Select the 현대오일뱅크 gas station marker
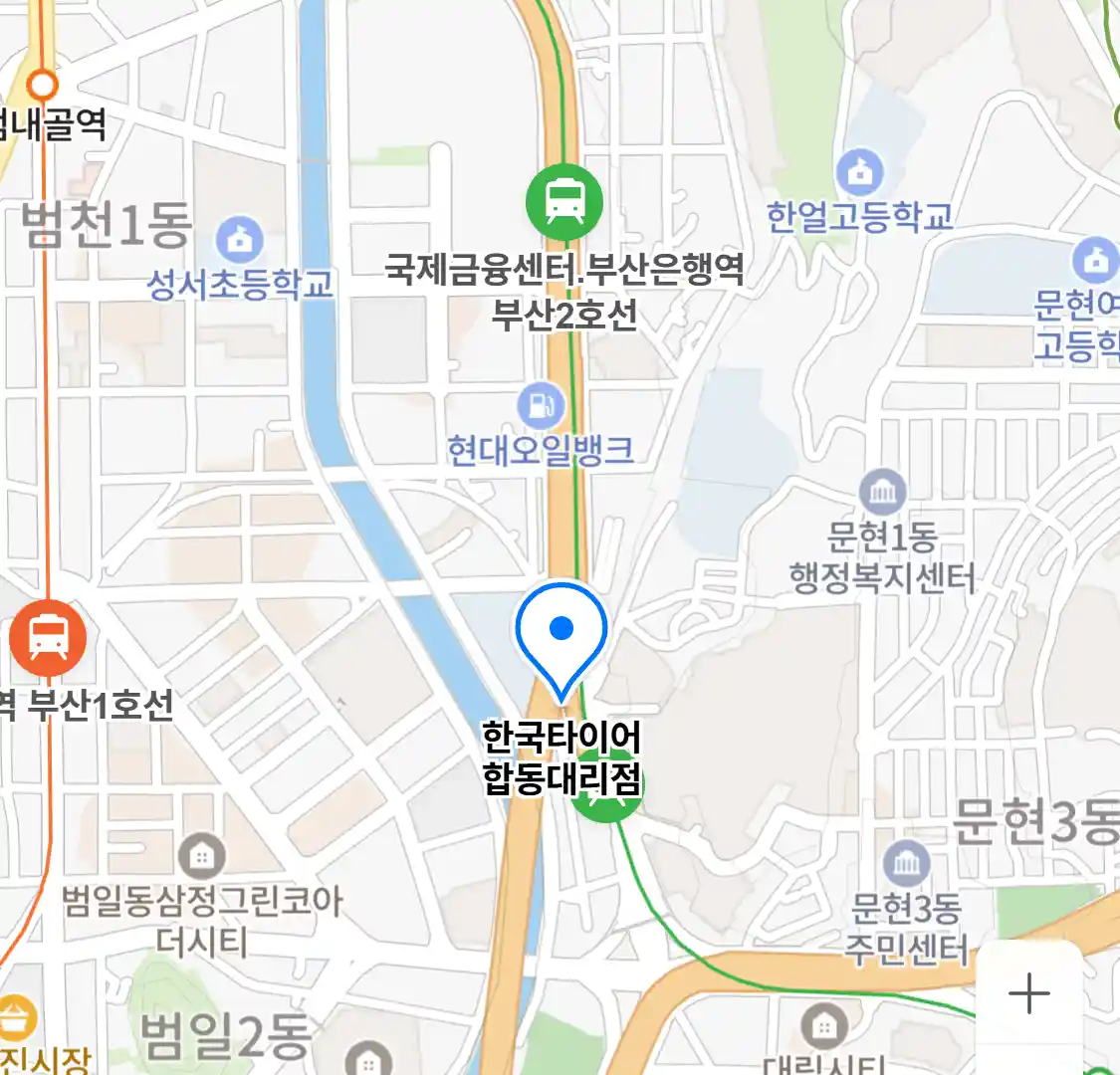 541,406
